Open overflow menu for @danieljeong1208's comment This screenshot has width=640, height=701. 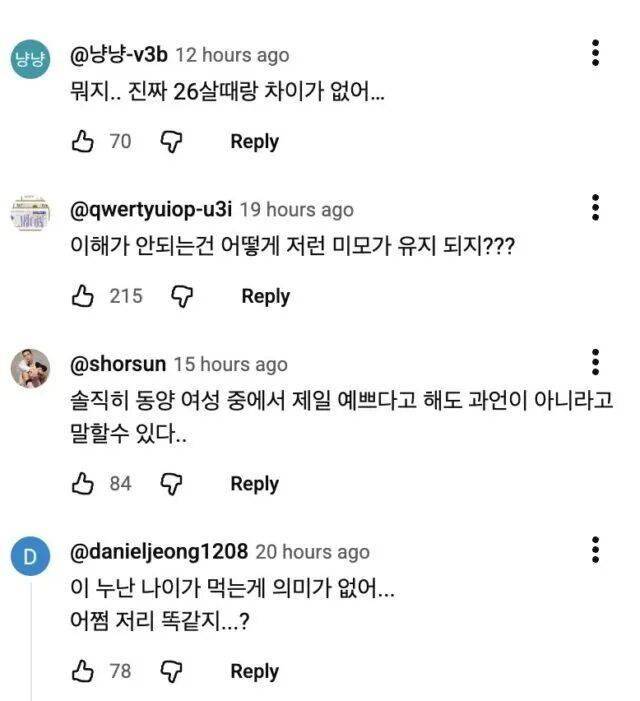[x=595, y=550]
